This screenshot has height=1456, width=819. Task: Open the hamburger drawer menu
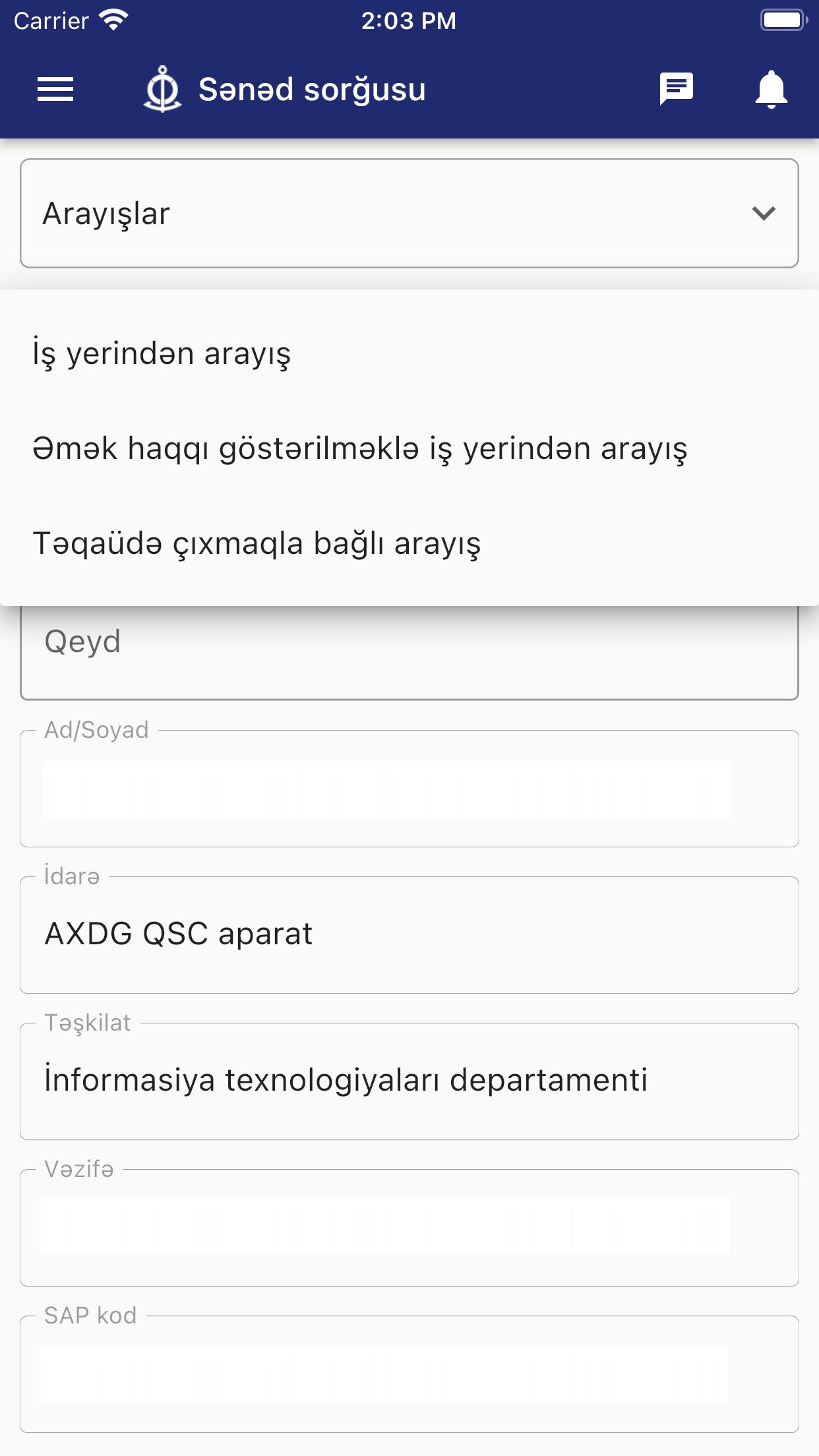click(x=55, y=89)
